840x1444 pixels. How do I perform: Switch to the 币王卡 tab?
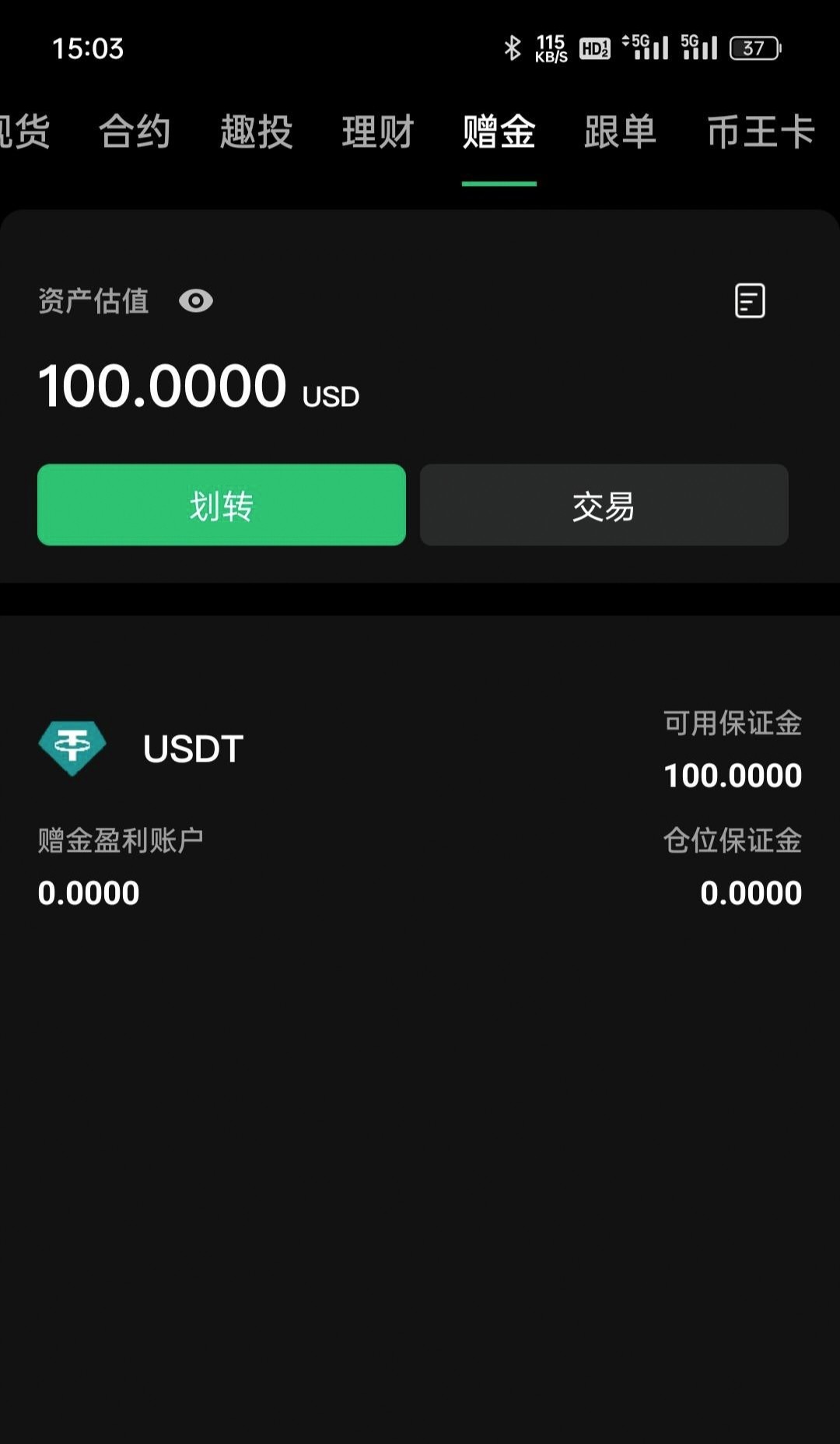coord(760,131)
